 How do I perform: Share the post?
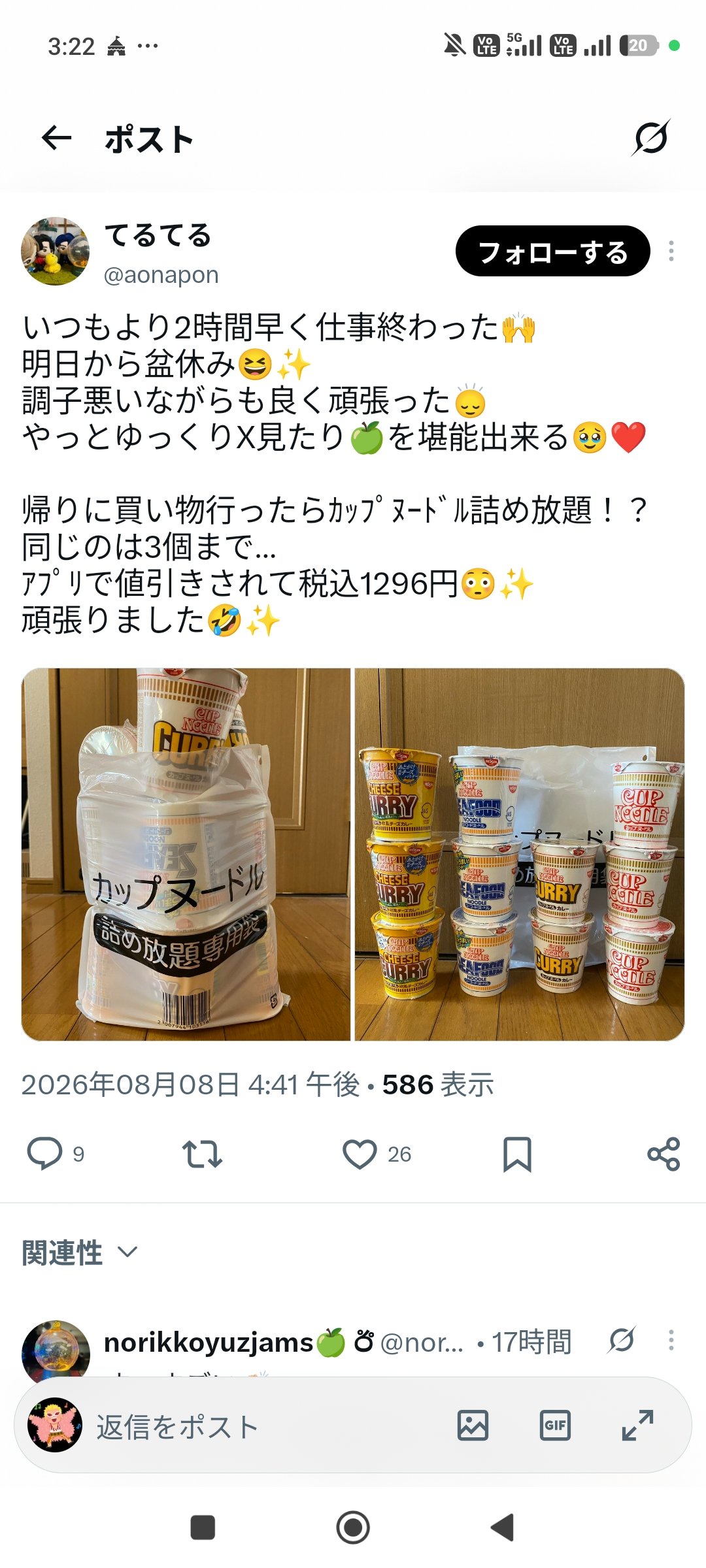coord(664,1154)
